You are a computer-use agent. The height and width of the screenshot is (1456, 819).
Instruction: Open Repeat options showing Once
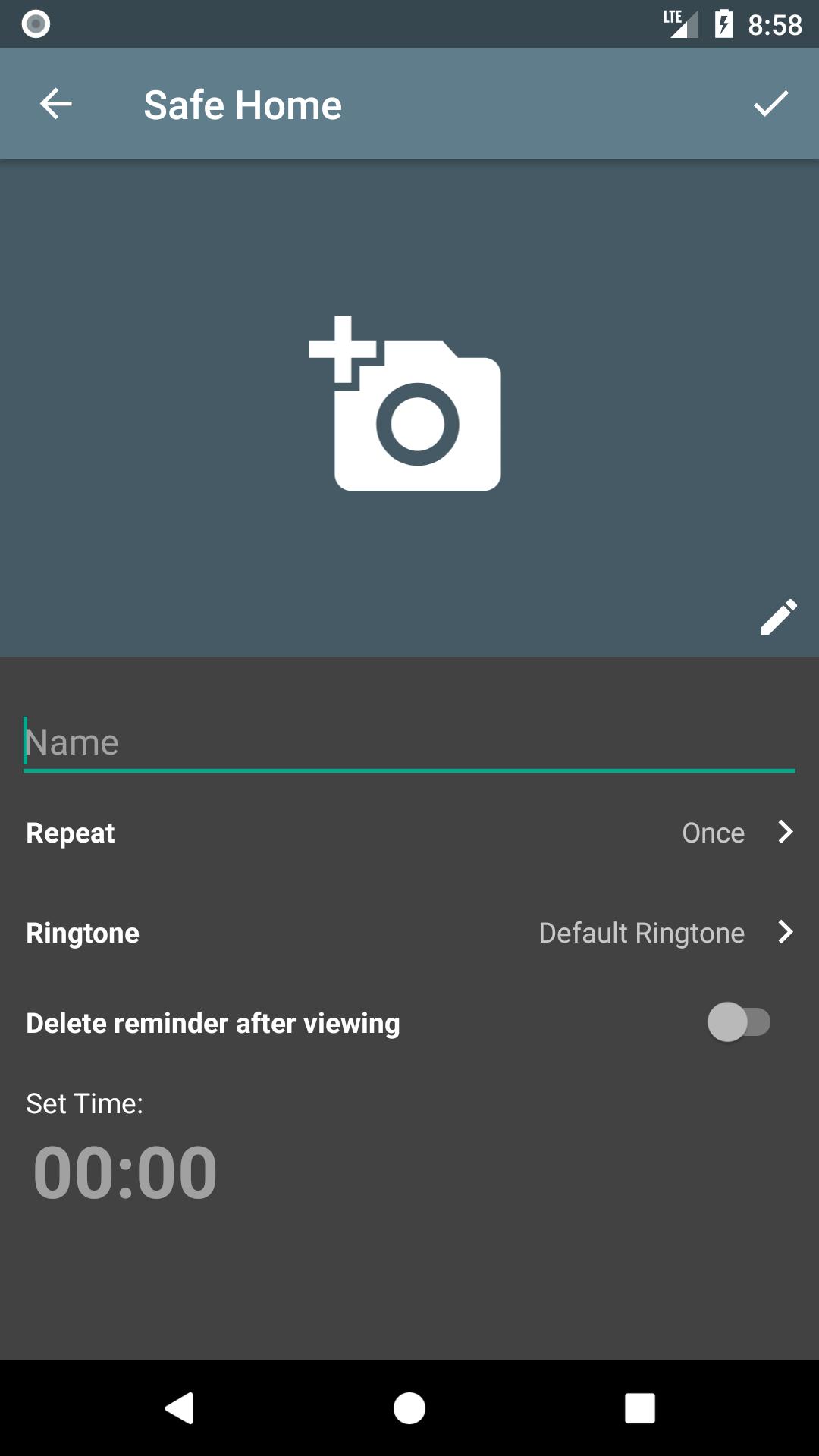point(409,833)
